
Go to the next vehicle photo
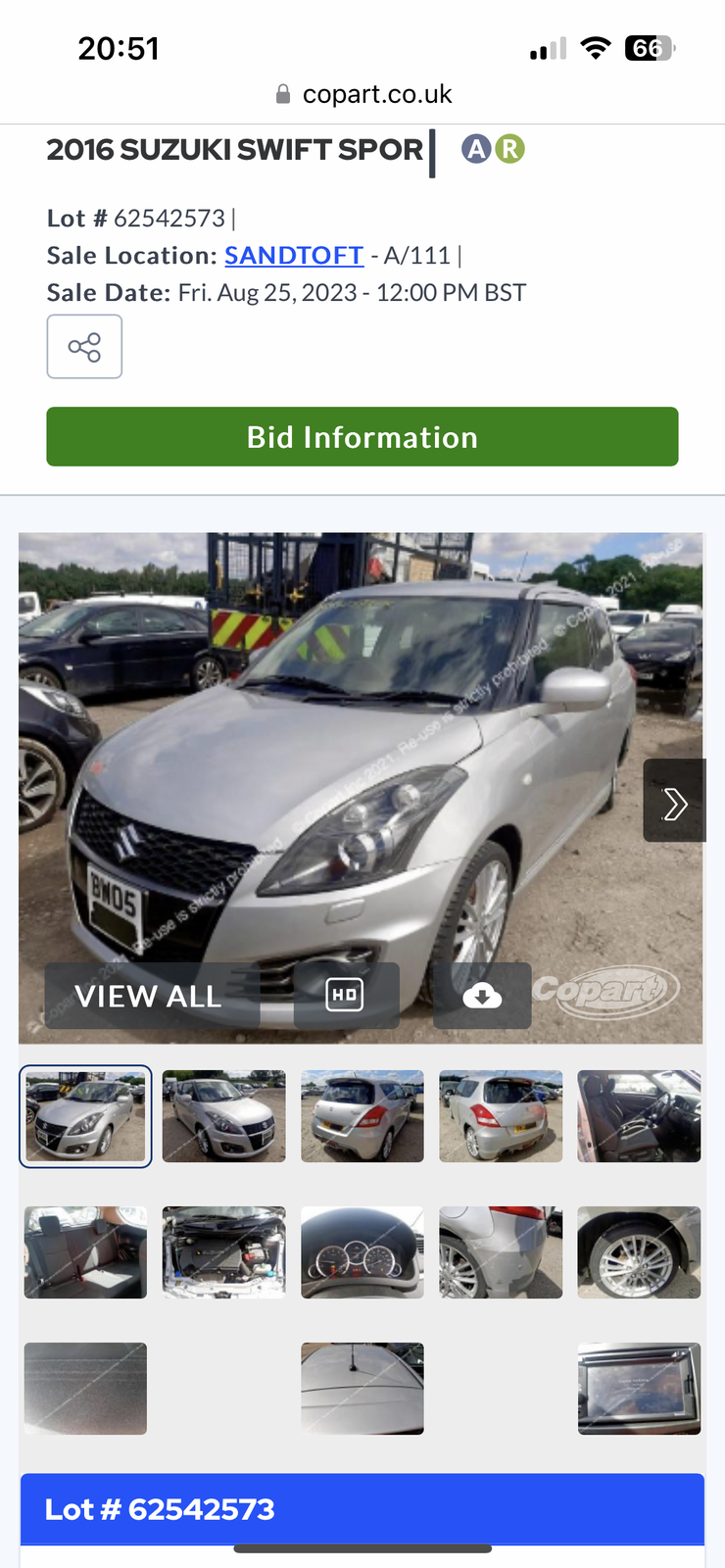[x=674, y=802]
